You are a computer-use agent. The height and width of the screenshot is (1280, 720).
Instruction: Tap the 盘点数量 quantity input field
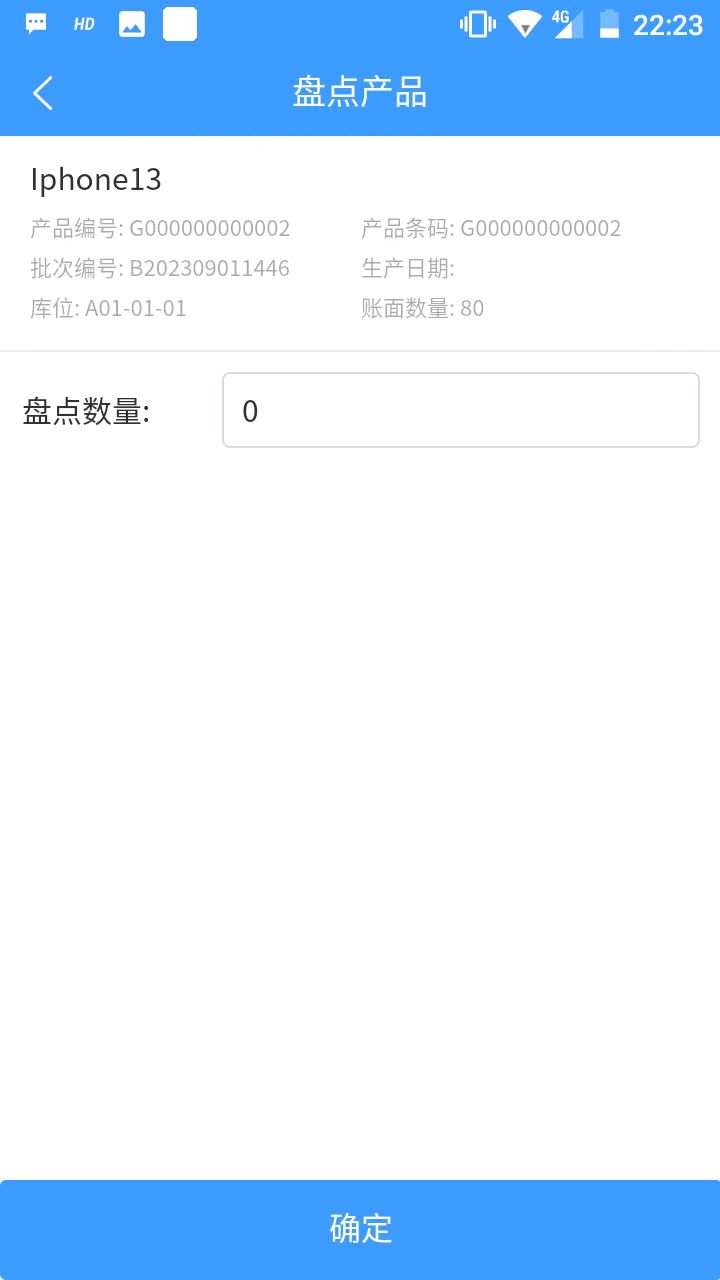[x=461, y=410]
